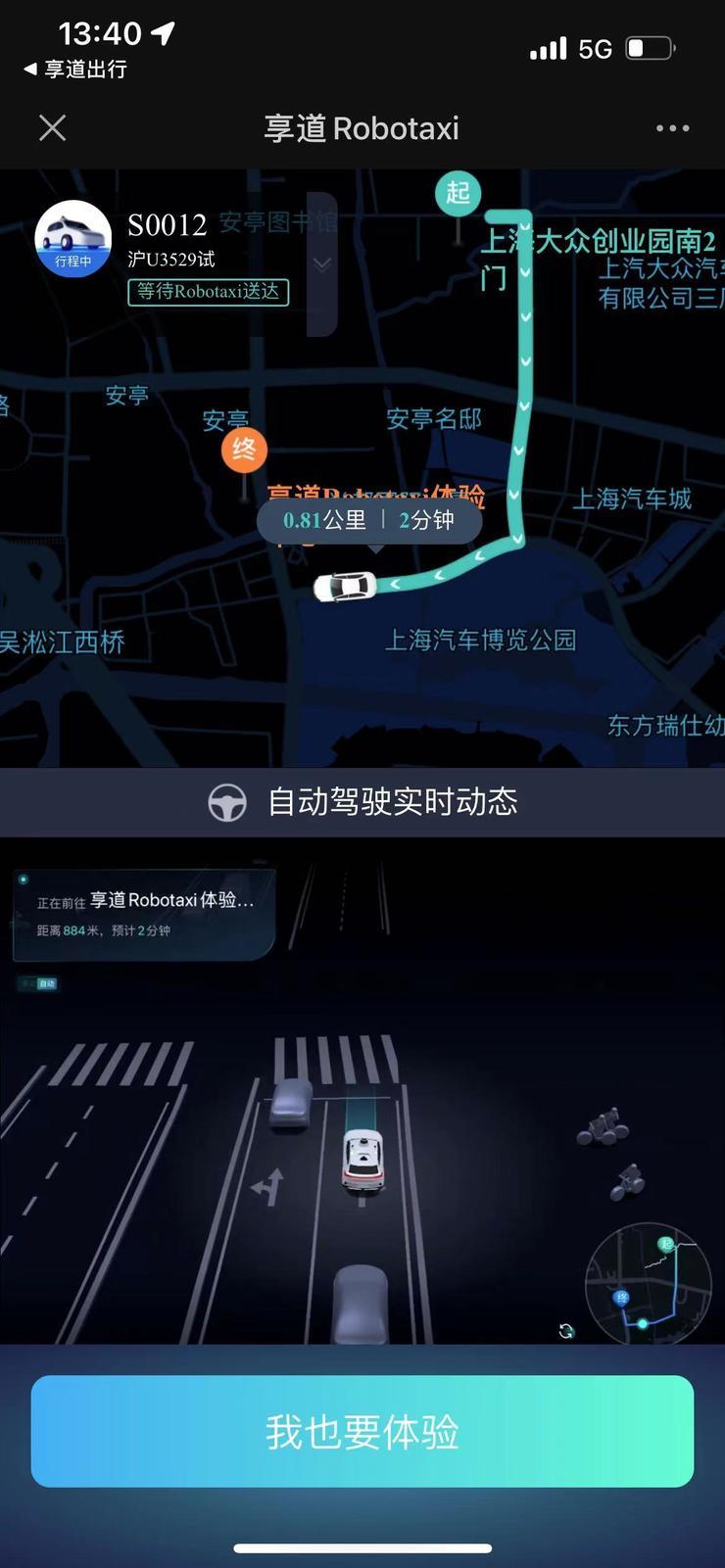Tap the vehicle plate number 沪U3529试
Screen dimensions: 725x1568
click(170, 259)
